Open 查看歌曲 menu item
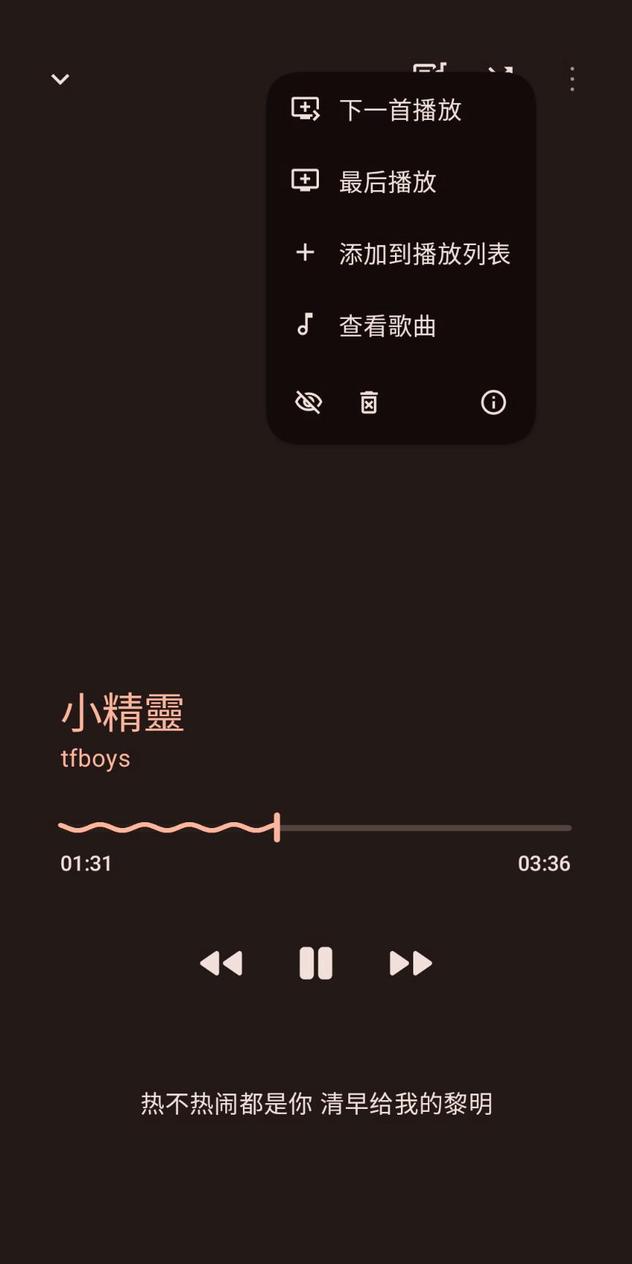This screenshot has width=632, height=1264. coord(388,326)
